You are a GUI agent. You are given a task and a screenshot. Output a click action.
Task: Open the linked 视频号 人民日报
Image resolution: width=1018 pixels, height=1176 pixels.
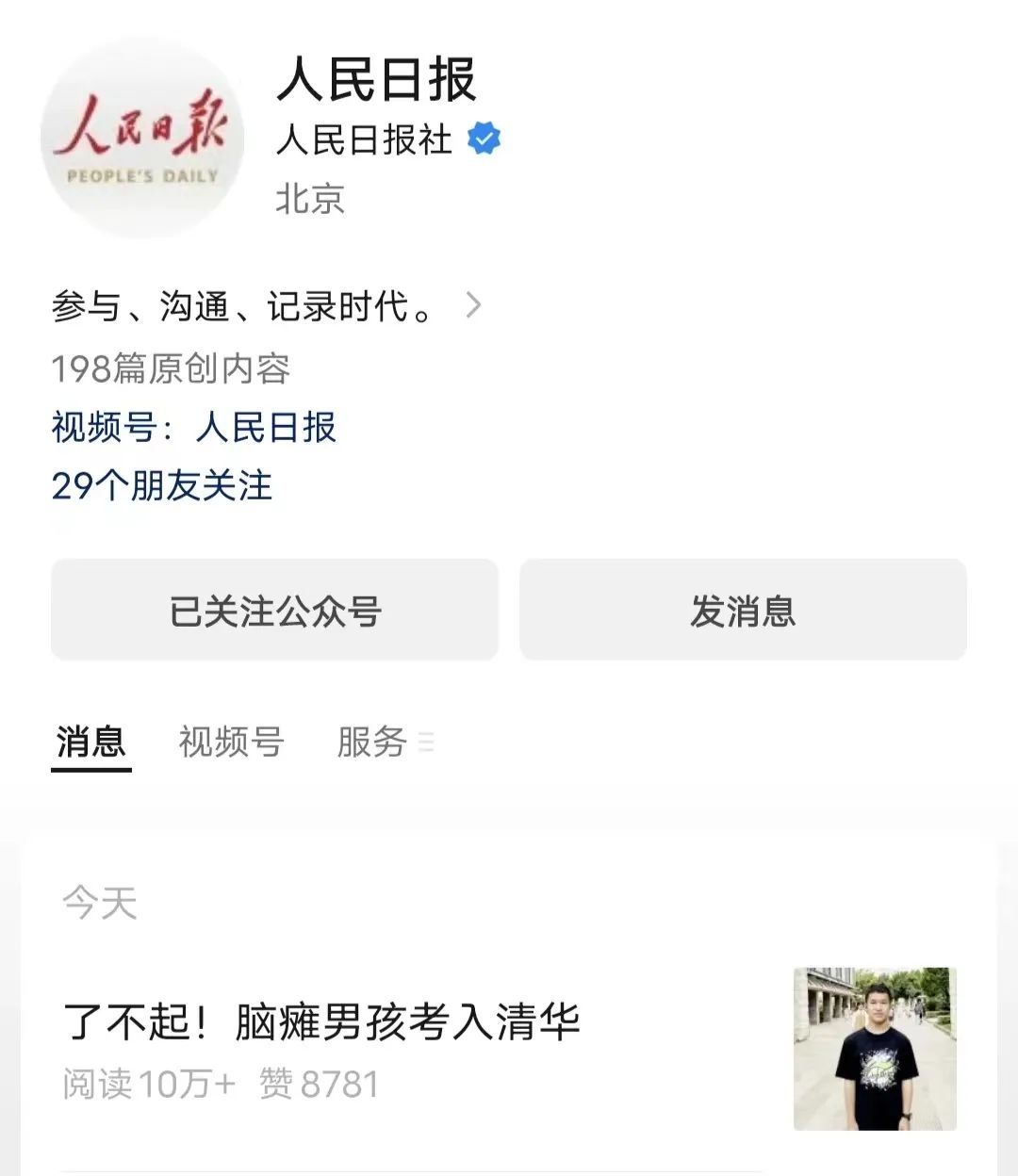[x=266, y=428]
